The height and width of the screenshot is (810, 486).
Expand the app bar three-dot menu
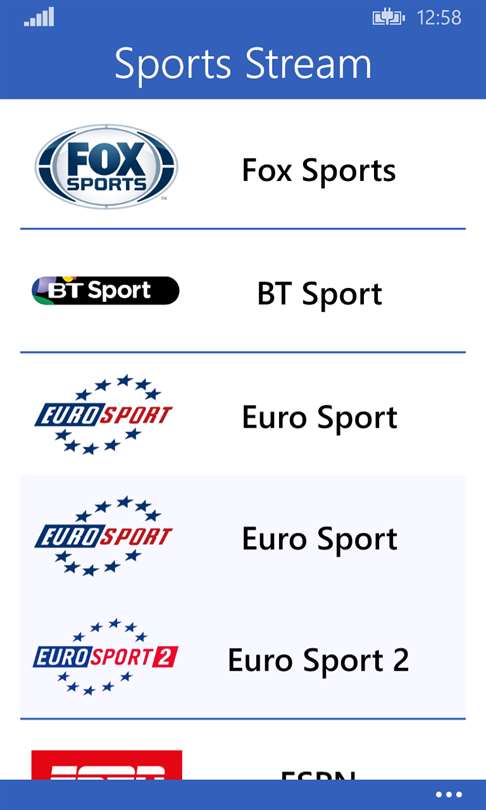pyautogui.click(x=448, y=795)
